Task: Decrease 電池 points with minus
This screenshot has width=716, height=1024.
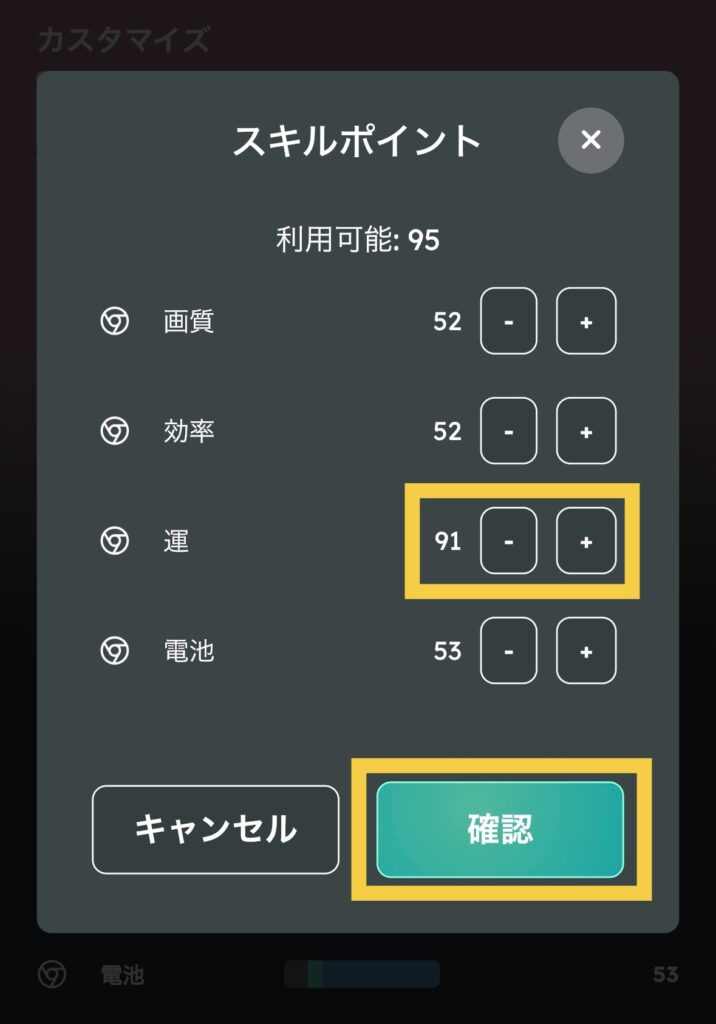Action: 508,651
